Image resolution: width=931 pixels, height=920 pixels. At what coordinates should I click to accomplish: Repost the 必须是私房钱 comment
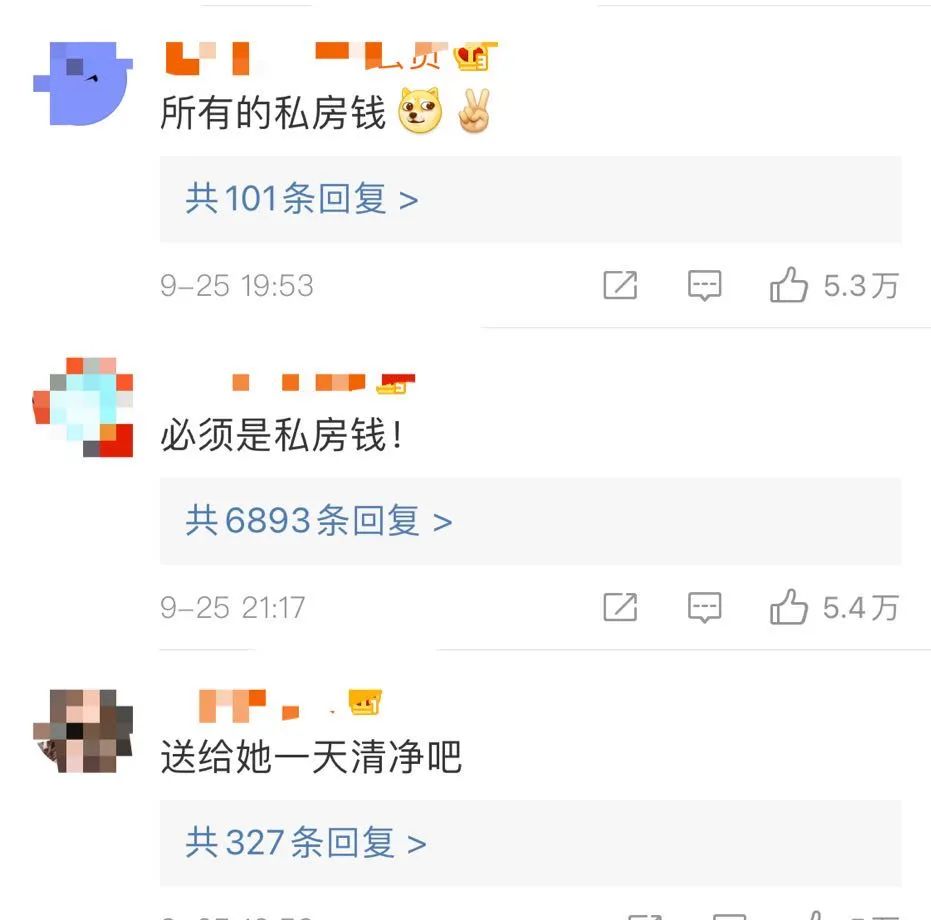pyautogui.click(x=620, y=608)
